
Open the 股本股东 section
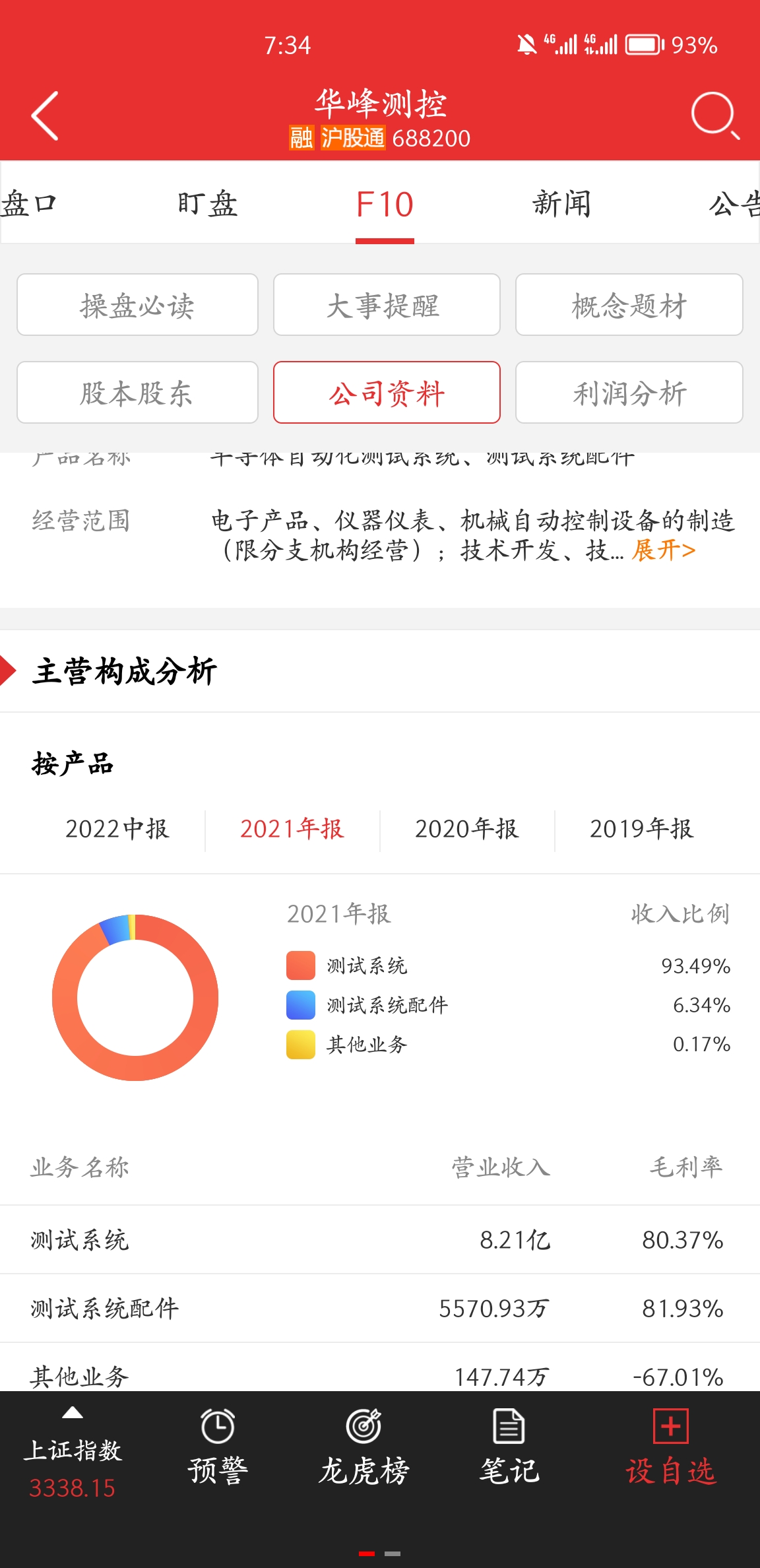[x=137, y=393]
